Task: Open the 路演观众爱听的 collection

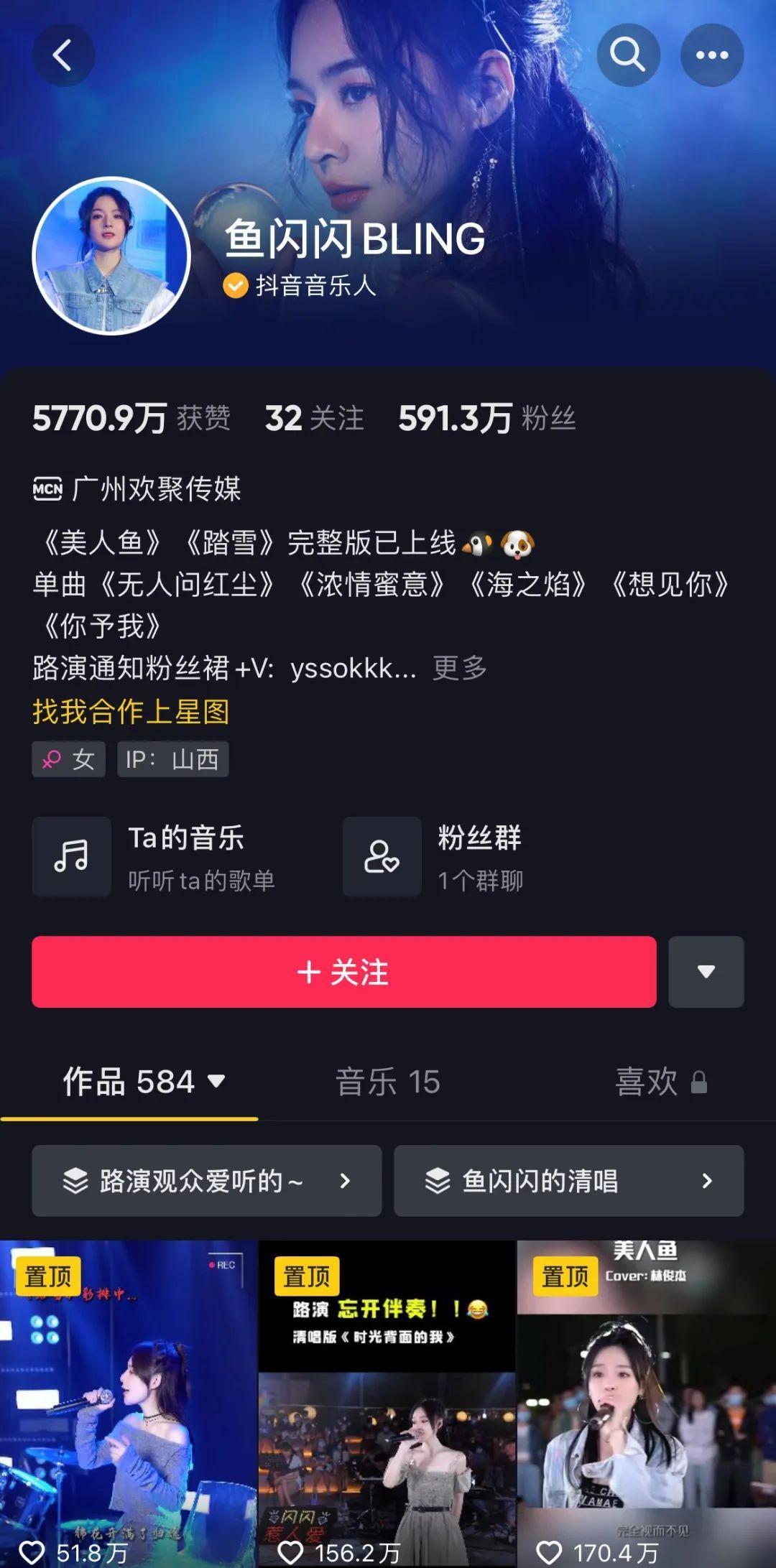Action: click(x=206, y=1181)
